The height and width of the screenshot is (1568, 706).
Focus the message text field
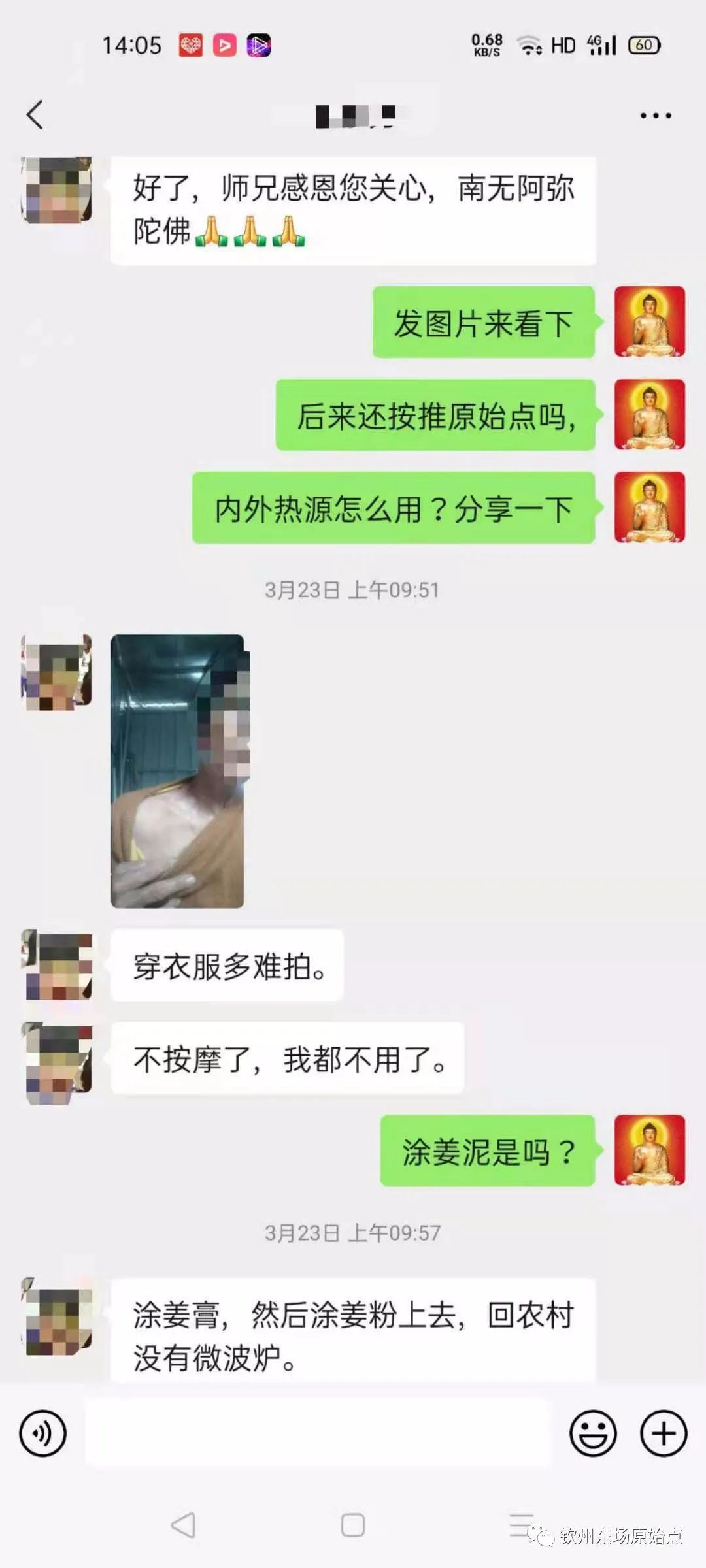318,1434
